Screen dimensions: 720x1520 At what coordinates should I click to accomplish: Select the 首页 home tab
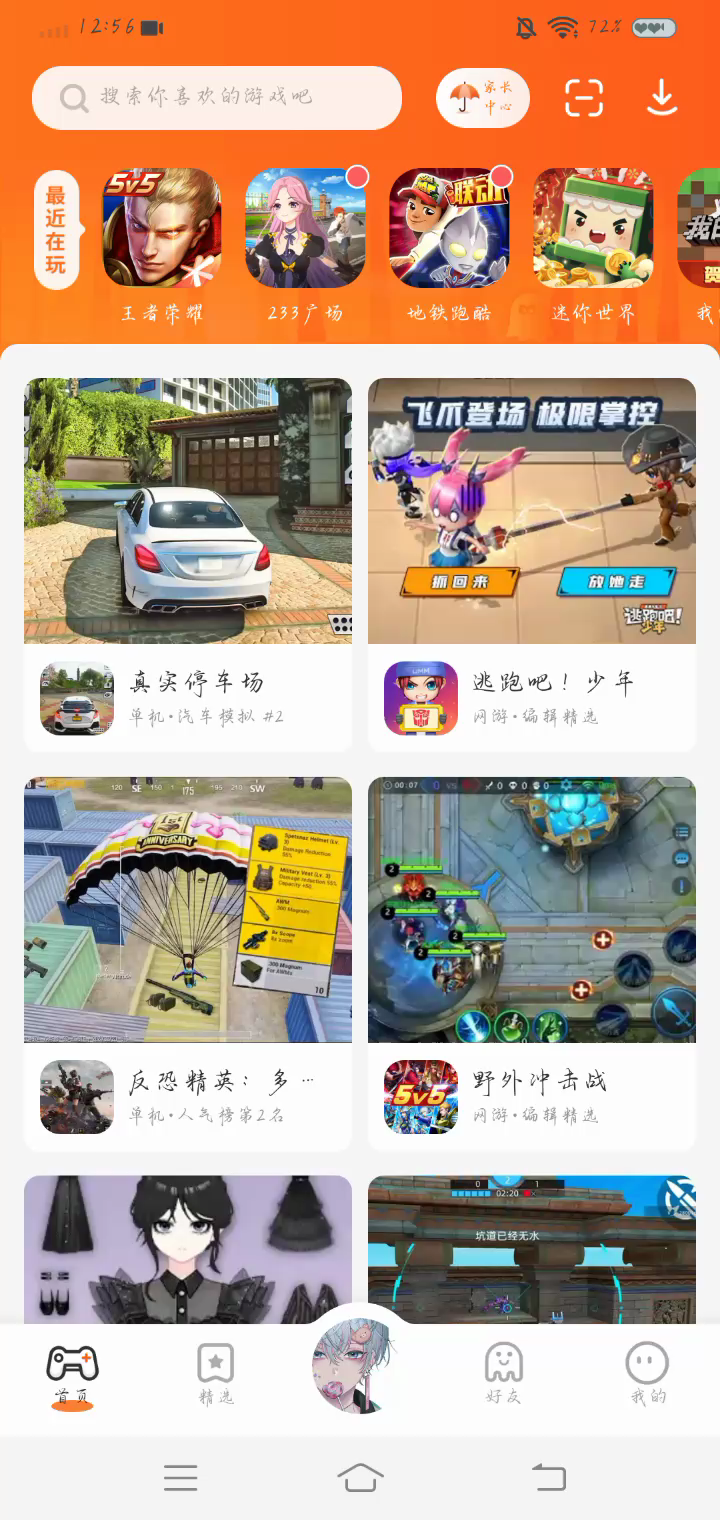72,1374
